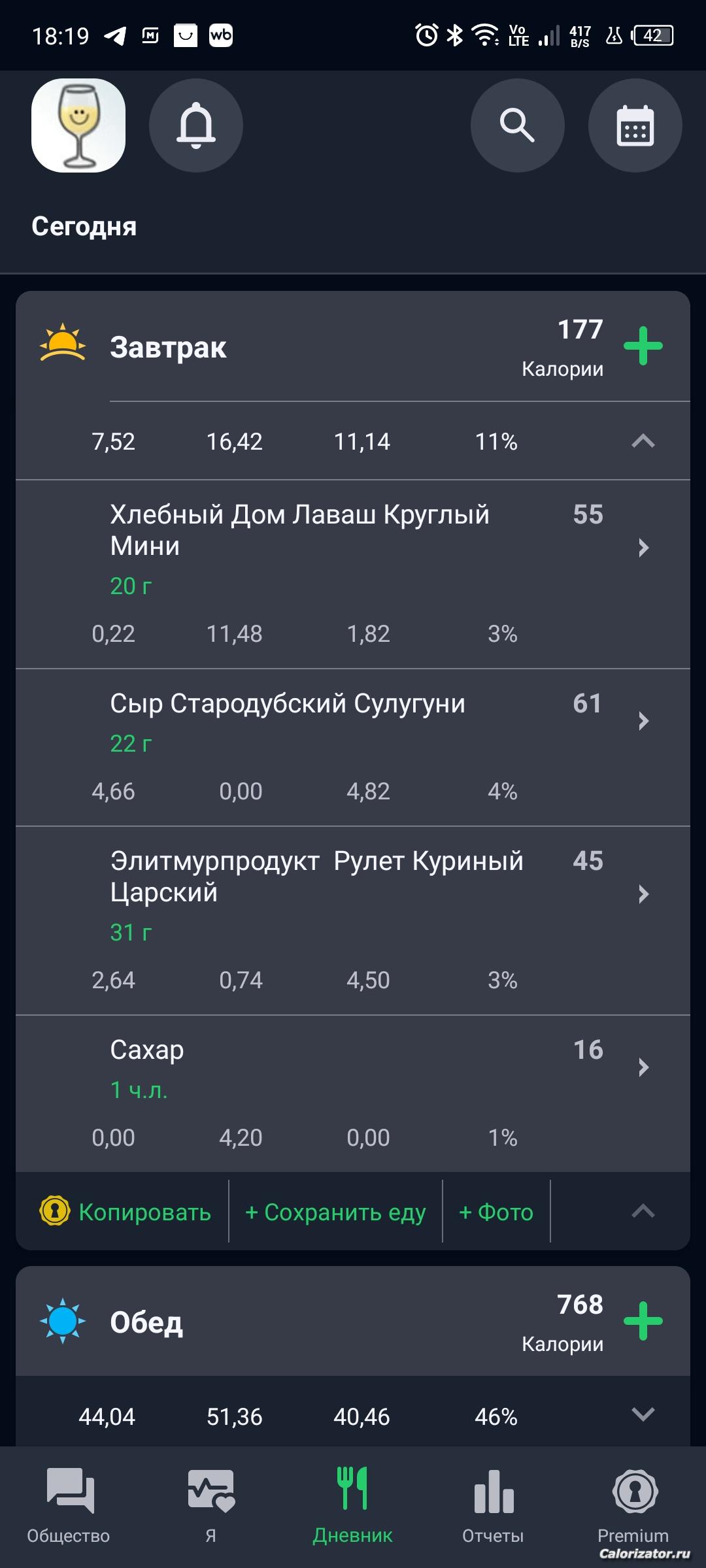The width and height of the screenshot is (706, 1568).
Task: Tap the wine glass profile avatar
Action: (x=78, y=125)
